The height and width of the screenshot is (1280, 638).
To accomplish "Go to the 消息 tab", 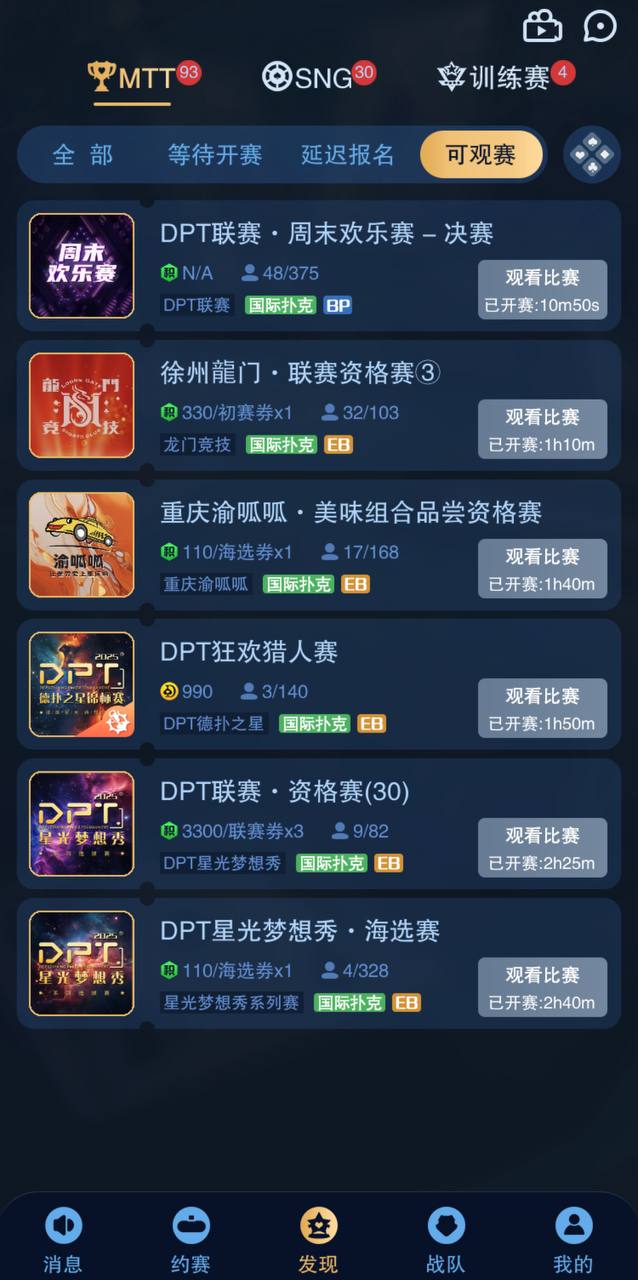I will (63, 1240).
